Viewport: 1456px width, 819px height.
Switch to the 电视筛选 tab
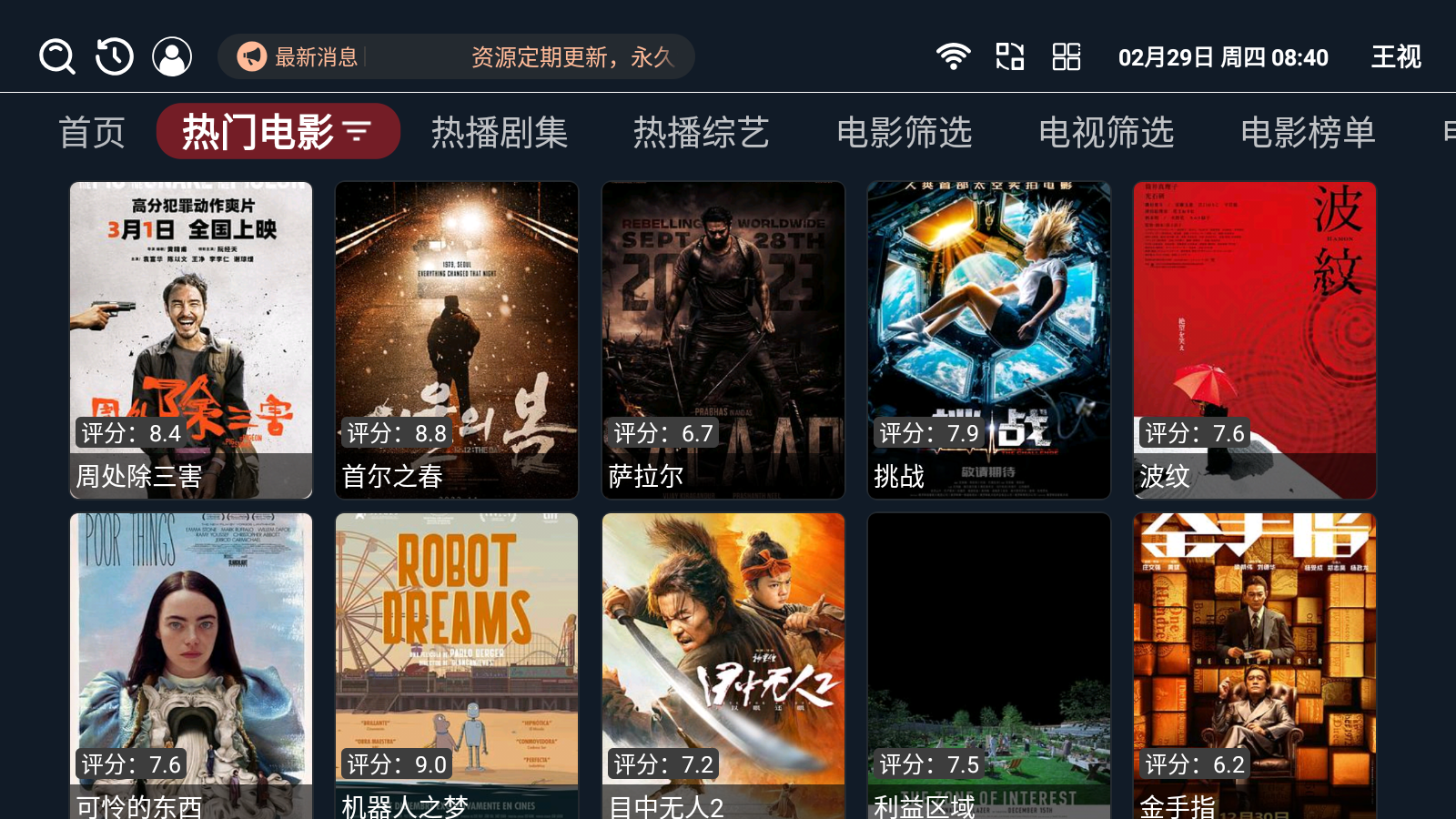[1106, 133]
